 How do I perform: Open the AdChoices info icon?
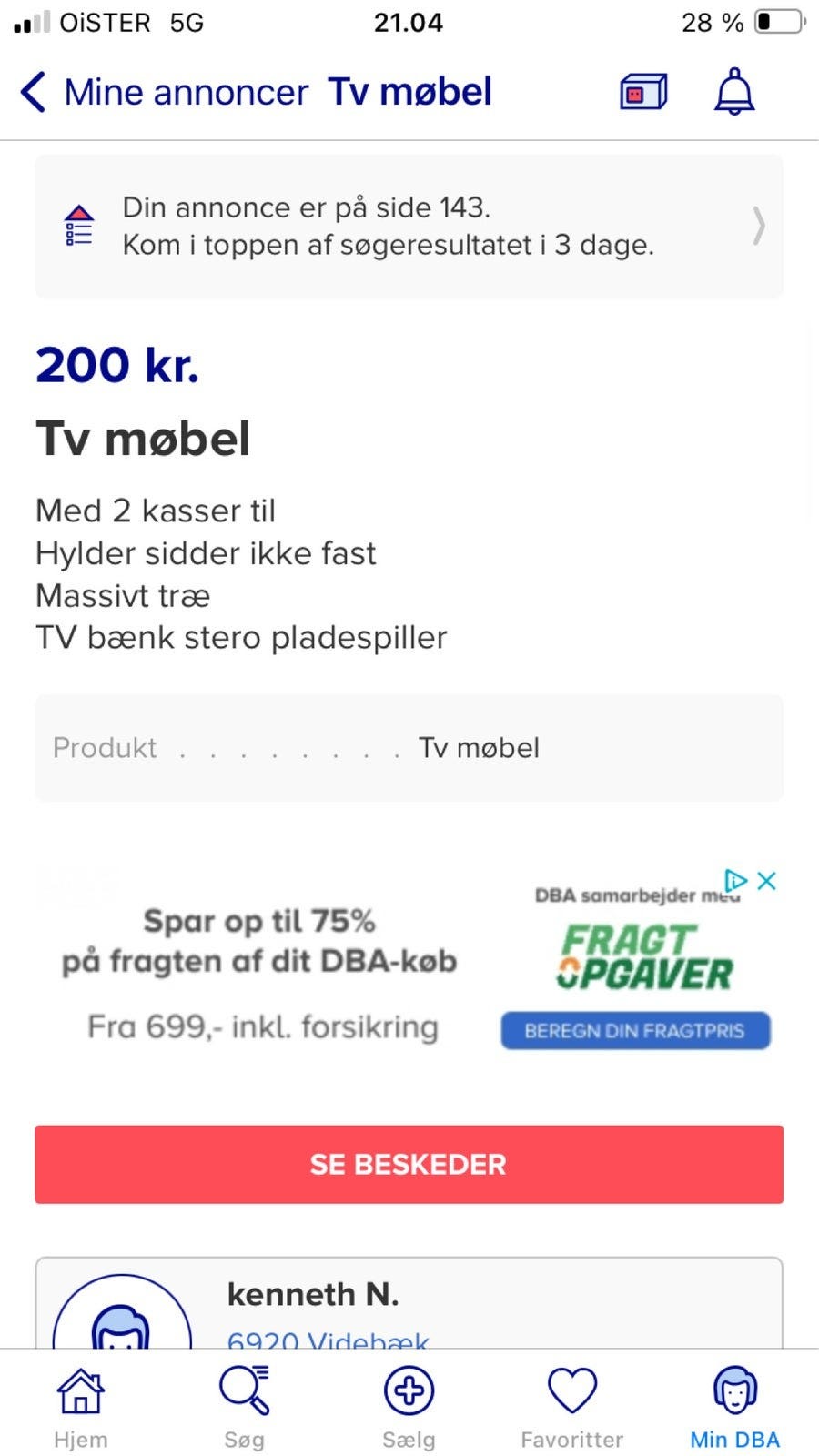735,880
